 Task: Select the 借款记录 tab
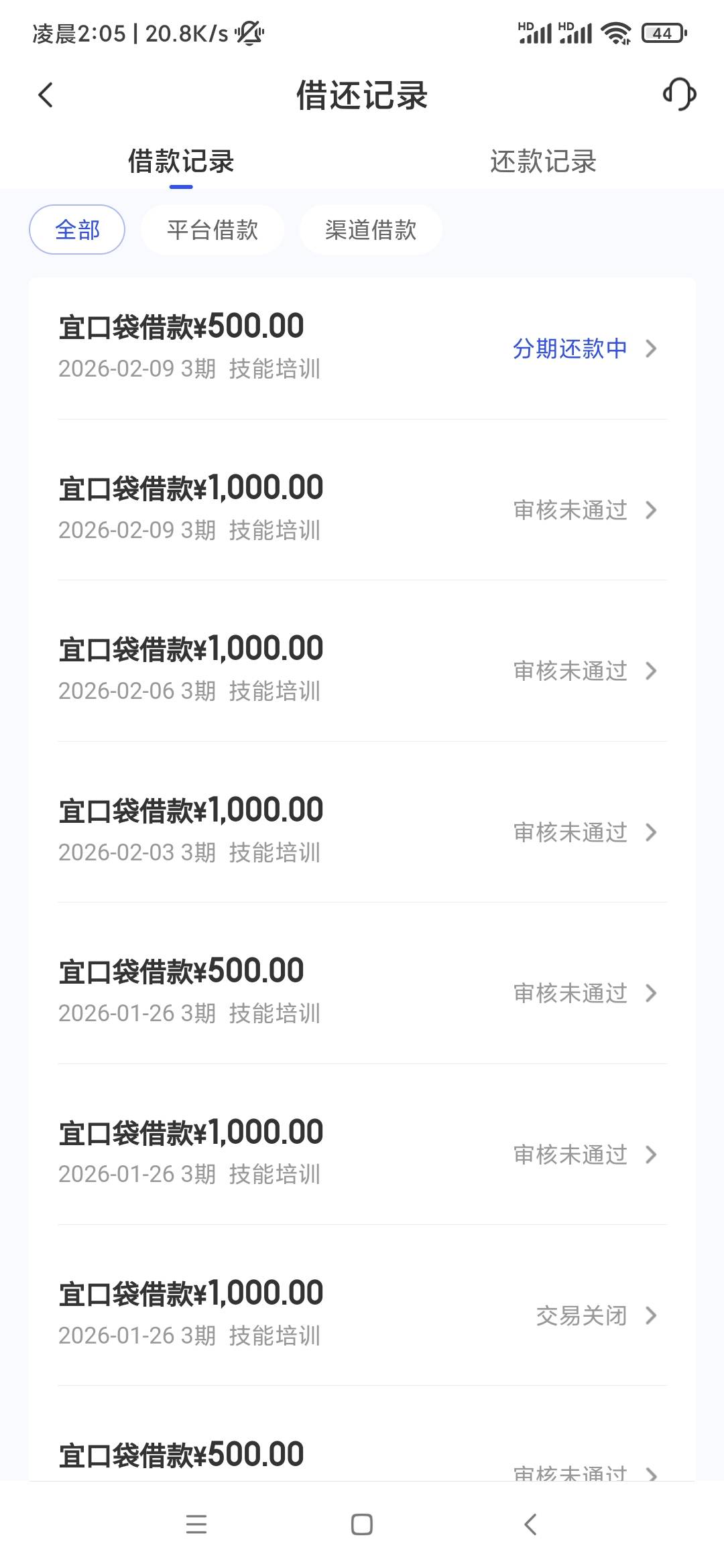click(x=181, y=161)
